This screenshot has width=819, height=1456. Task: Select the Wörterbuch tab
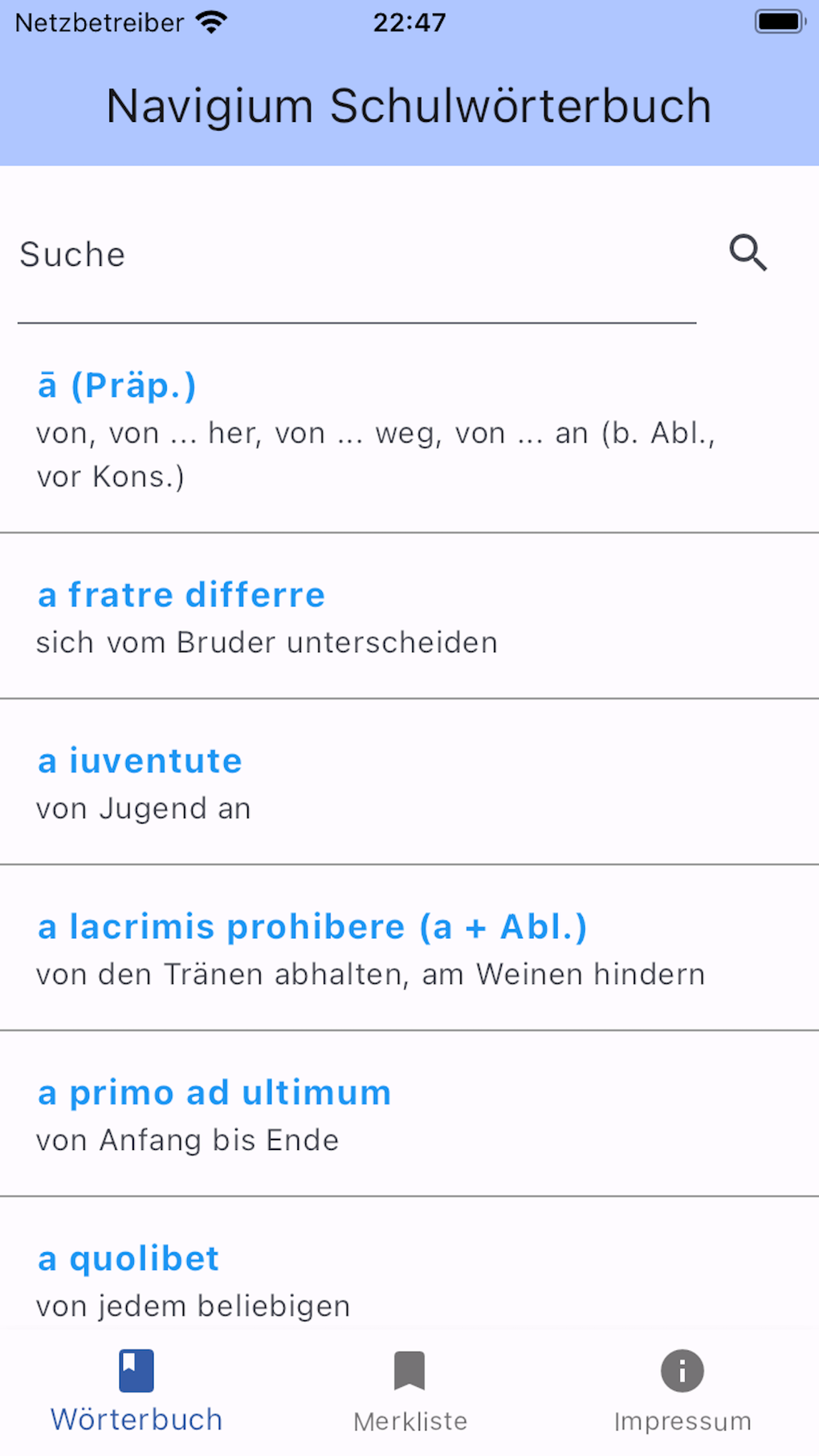point(136,1391)
